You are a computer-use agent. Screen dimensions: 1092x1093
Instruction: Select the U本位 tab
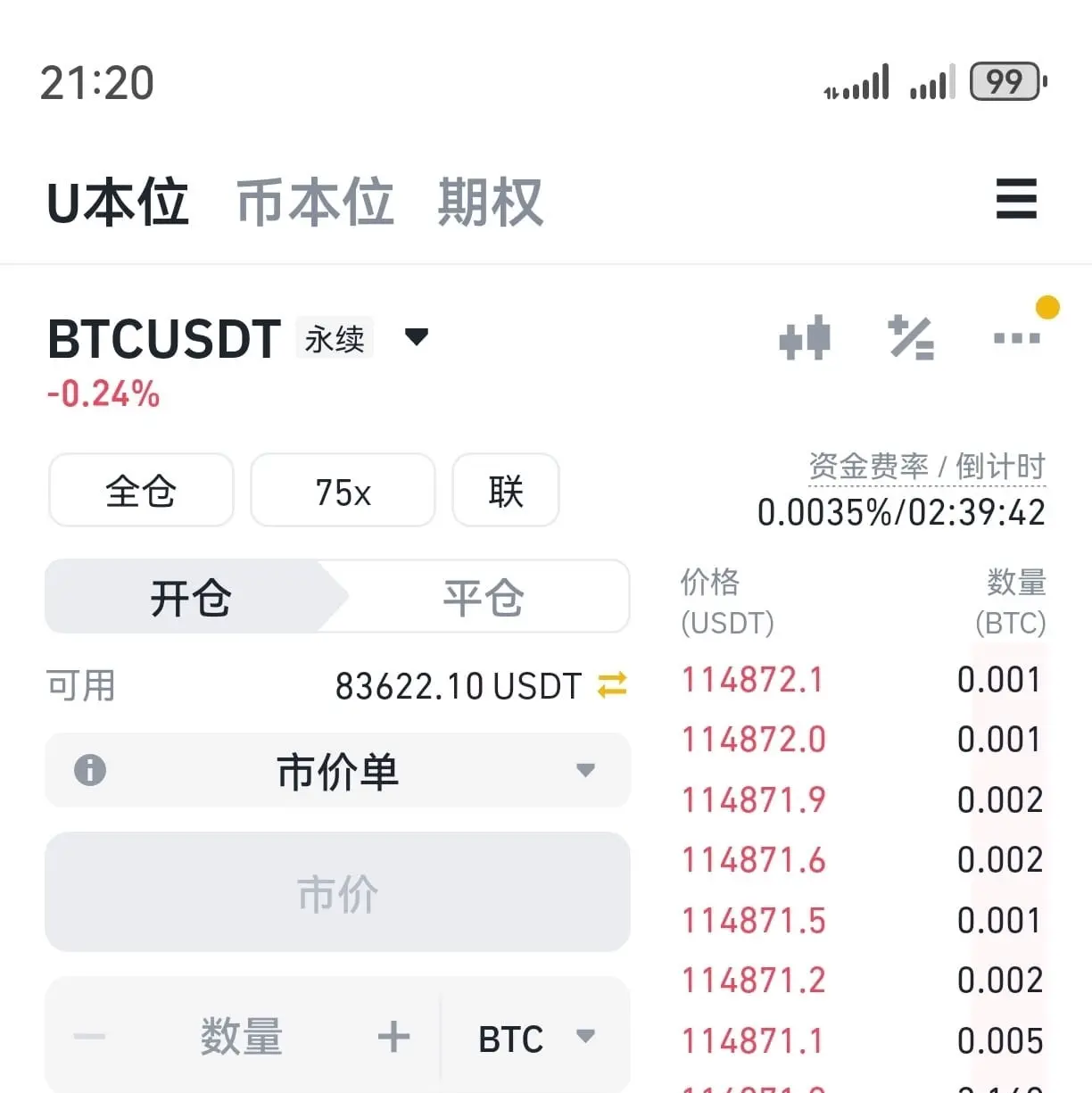pyautogui.click(x=117, y=202)
